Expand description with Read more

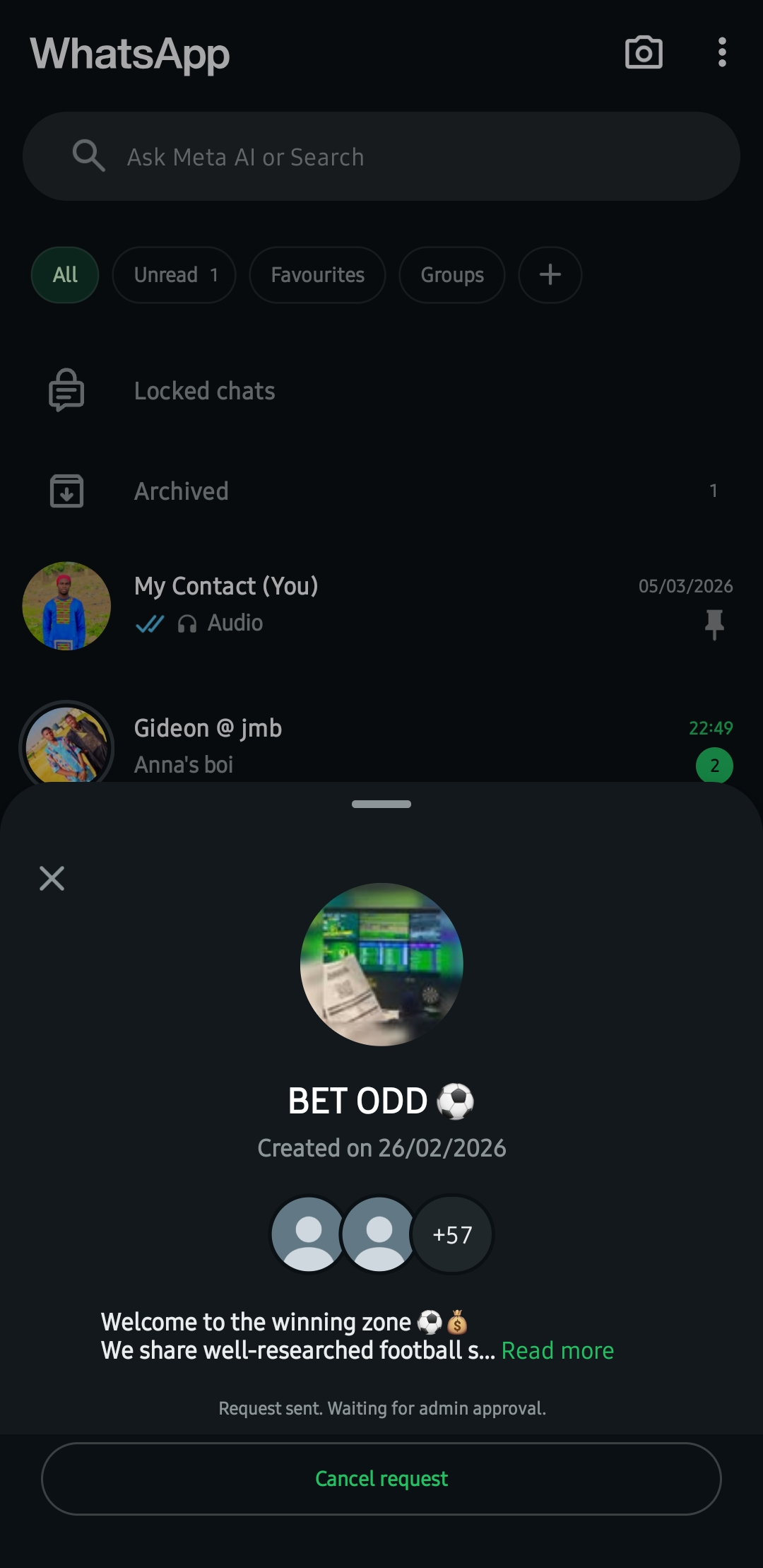tap(557, 1350)
